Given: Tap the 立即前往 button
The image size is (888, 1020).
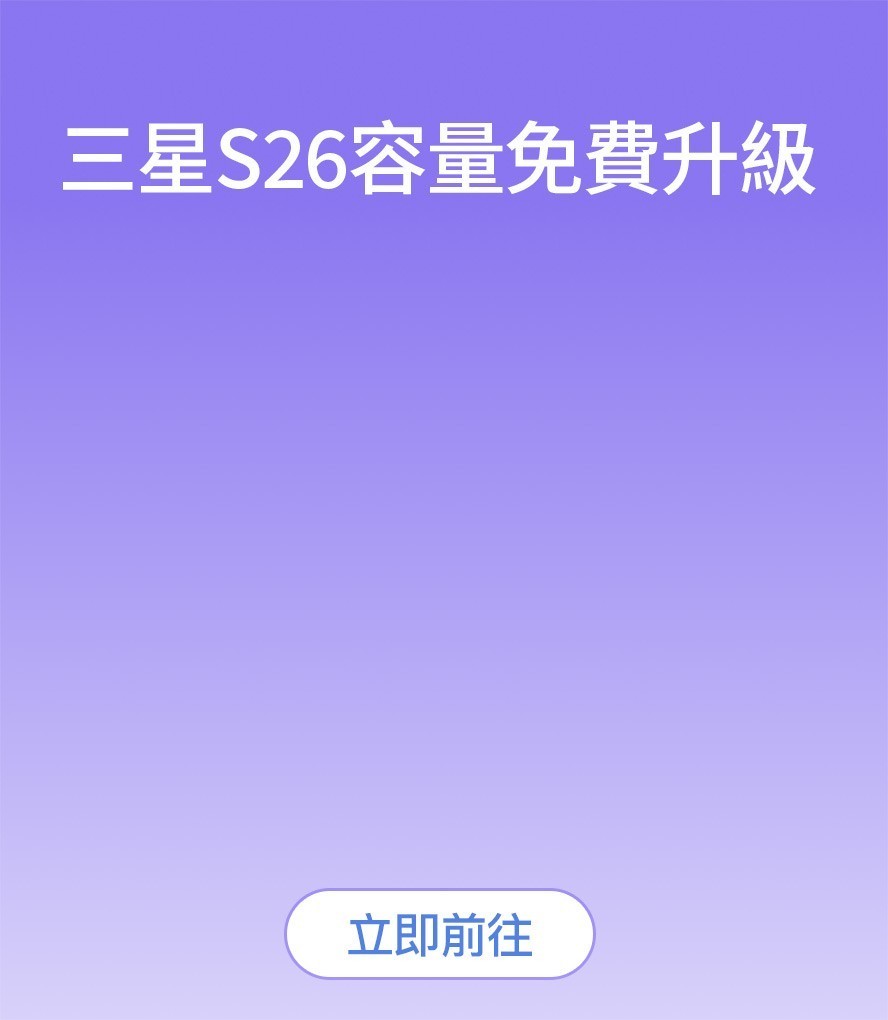Looking at the screenshot, I should tap(440, 934).
